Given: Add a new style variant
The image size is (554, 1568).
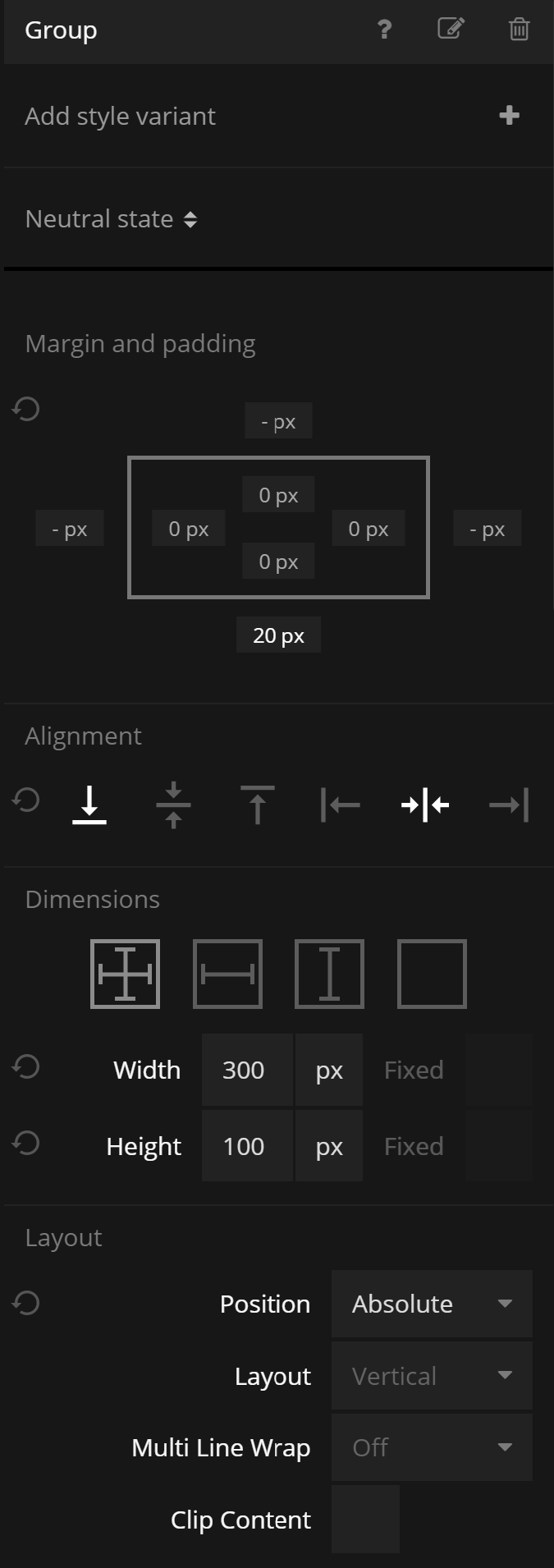Looking at the screenshot, I should [x=509, y=116].
